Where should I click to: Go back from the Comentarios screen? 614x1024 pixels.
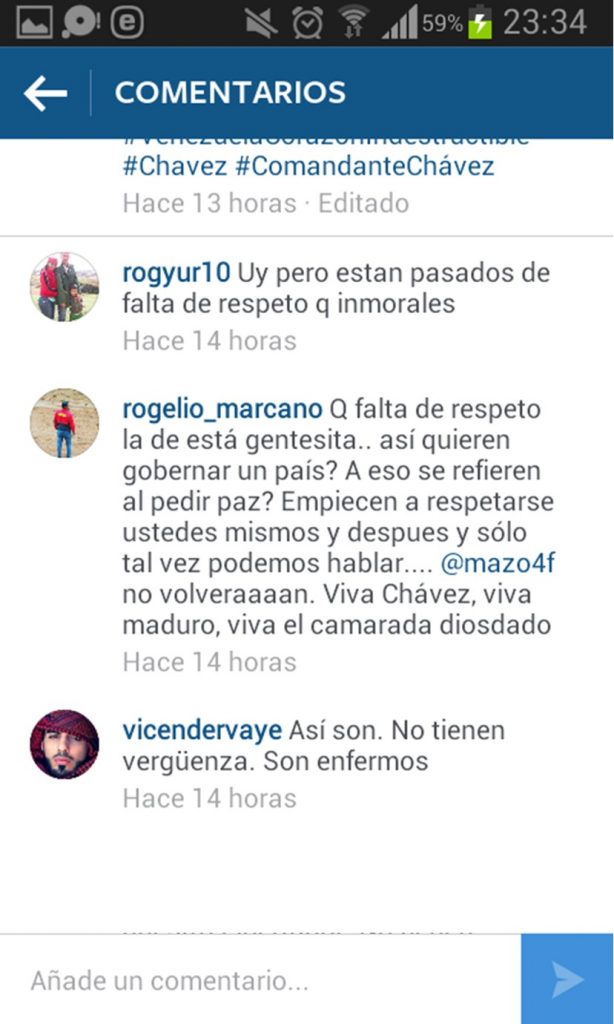[x=45, y=93]
